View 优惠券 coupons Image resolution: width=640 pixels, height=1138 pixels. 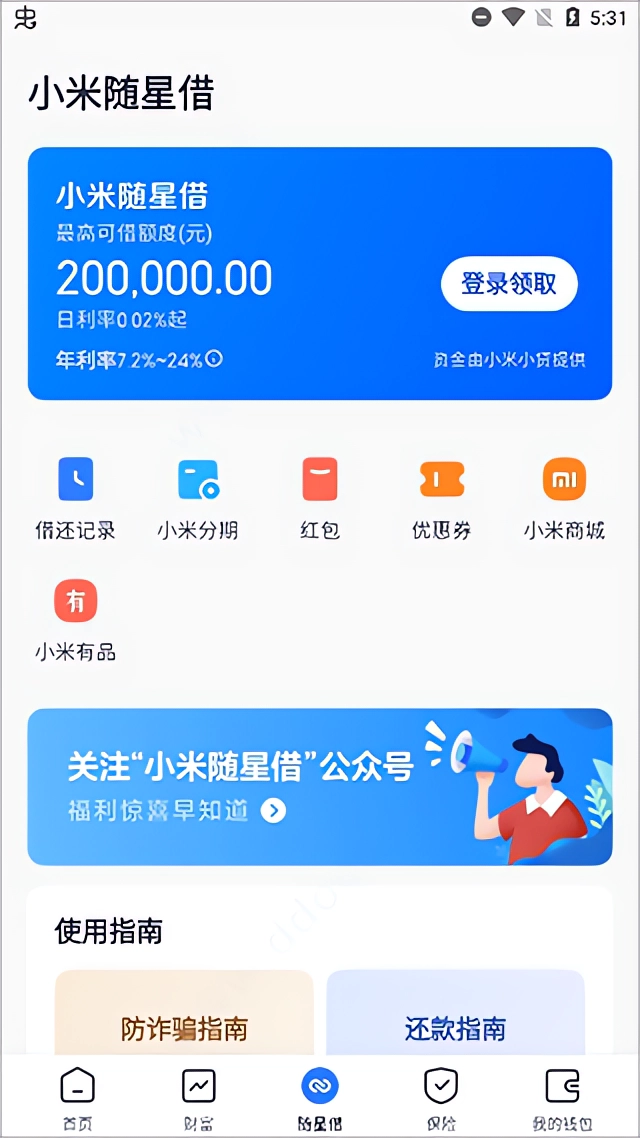coord(442,498)
